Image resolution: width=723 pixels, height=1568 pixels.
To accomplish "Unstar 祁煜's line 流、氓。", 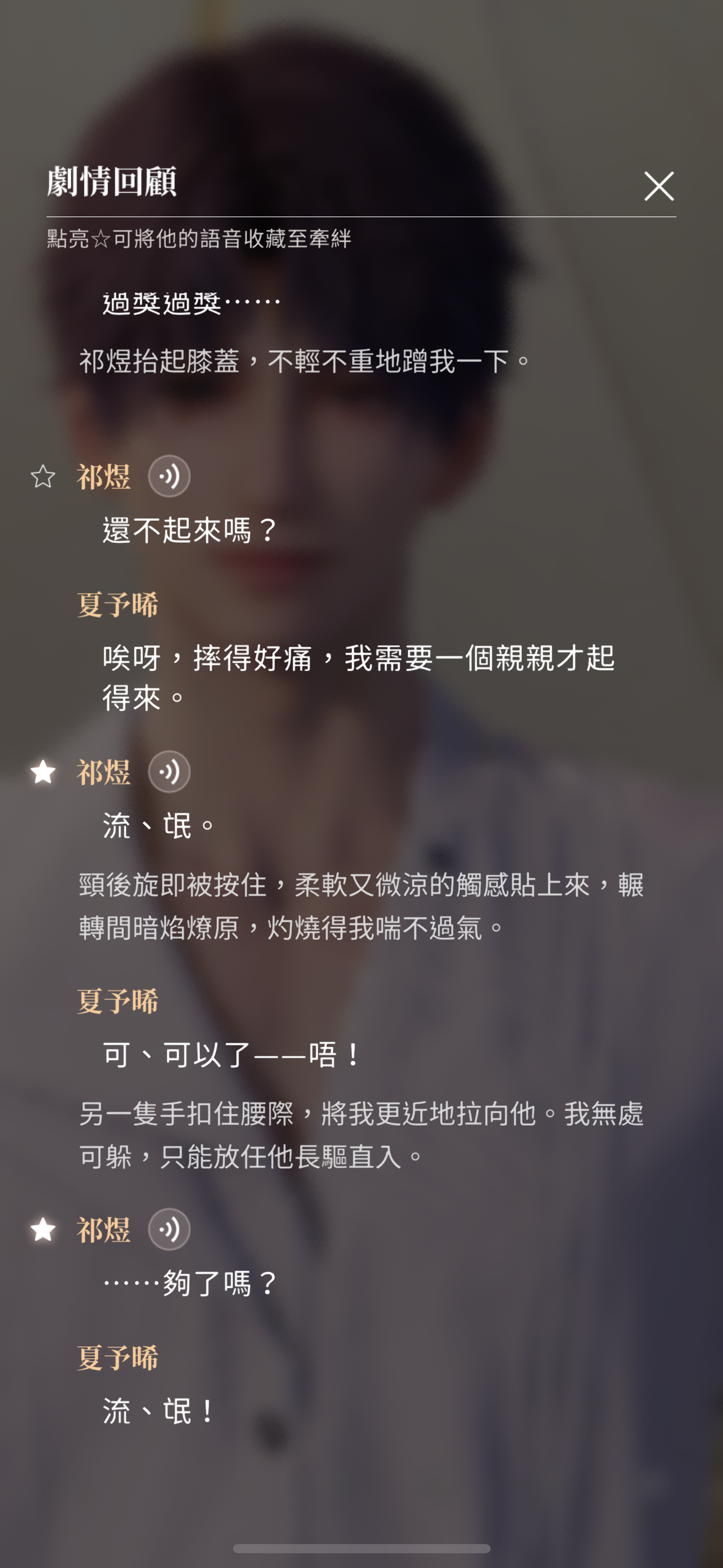I will click(x=43, y=772).
